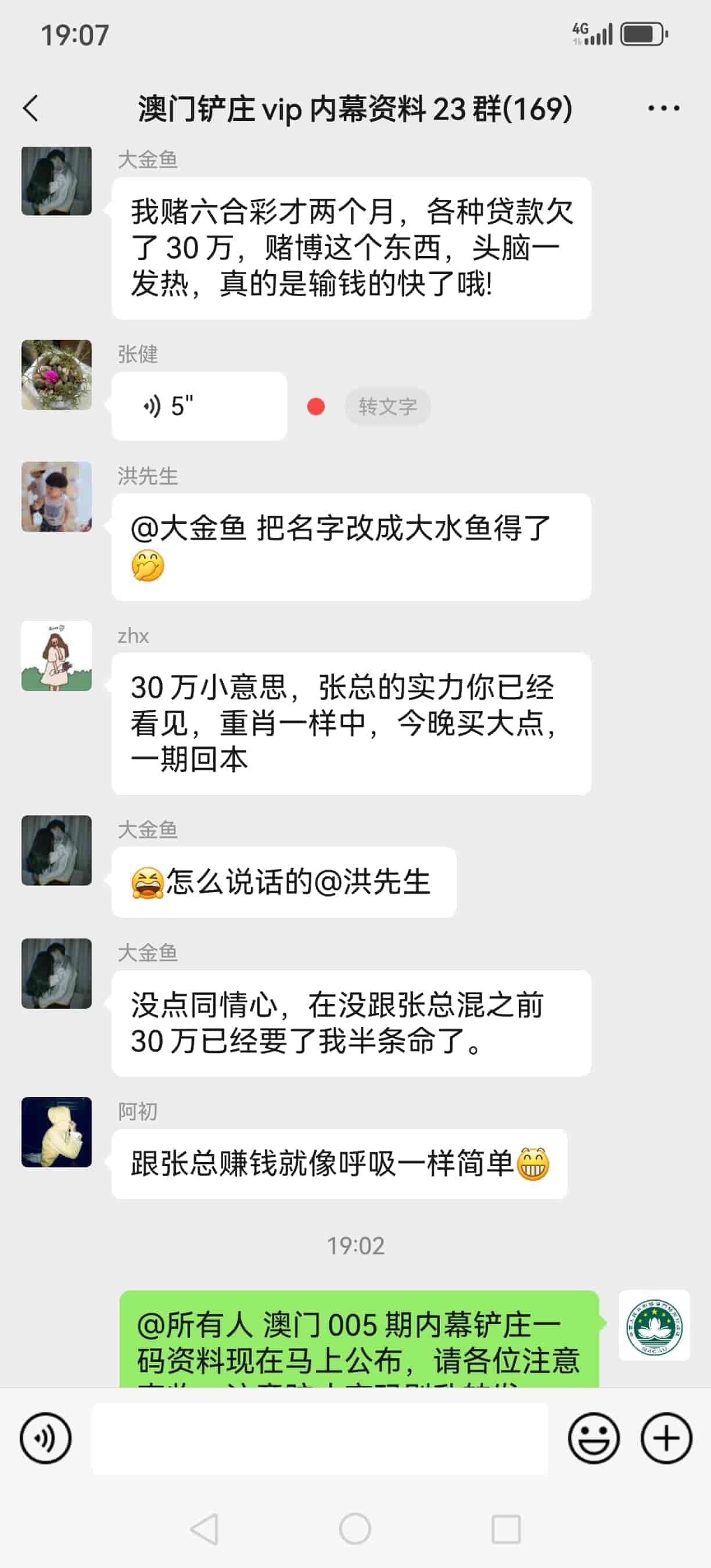Convert the voice message with 转文字
Screen dimensions: 711x1568
point(387,406)
